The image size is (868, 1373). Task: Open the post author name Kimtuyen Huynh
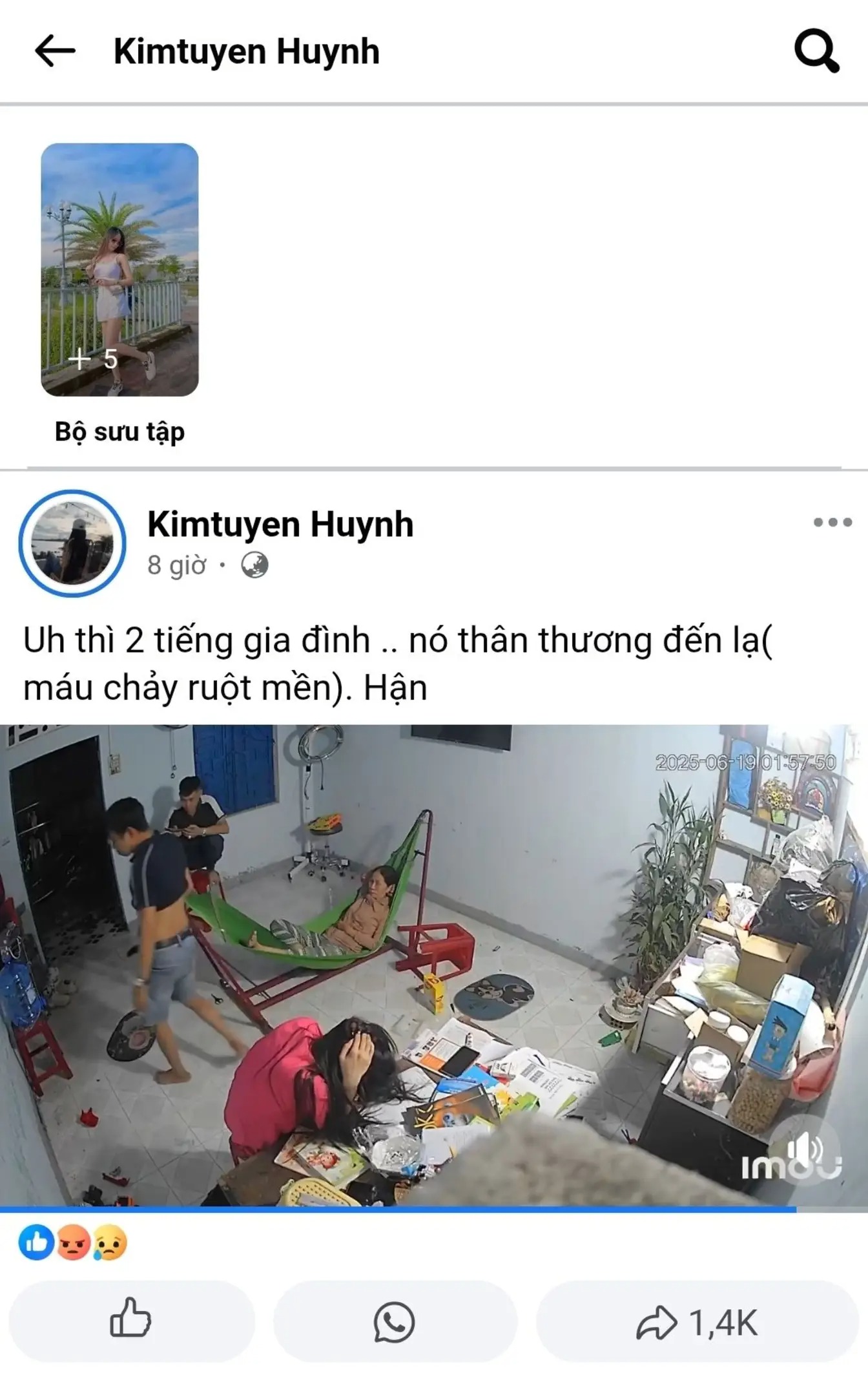coord(280,524)
